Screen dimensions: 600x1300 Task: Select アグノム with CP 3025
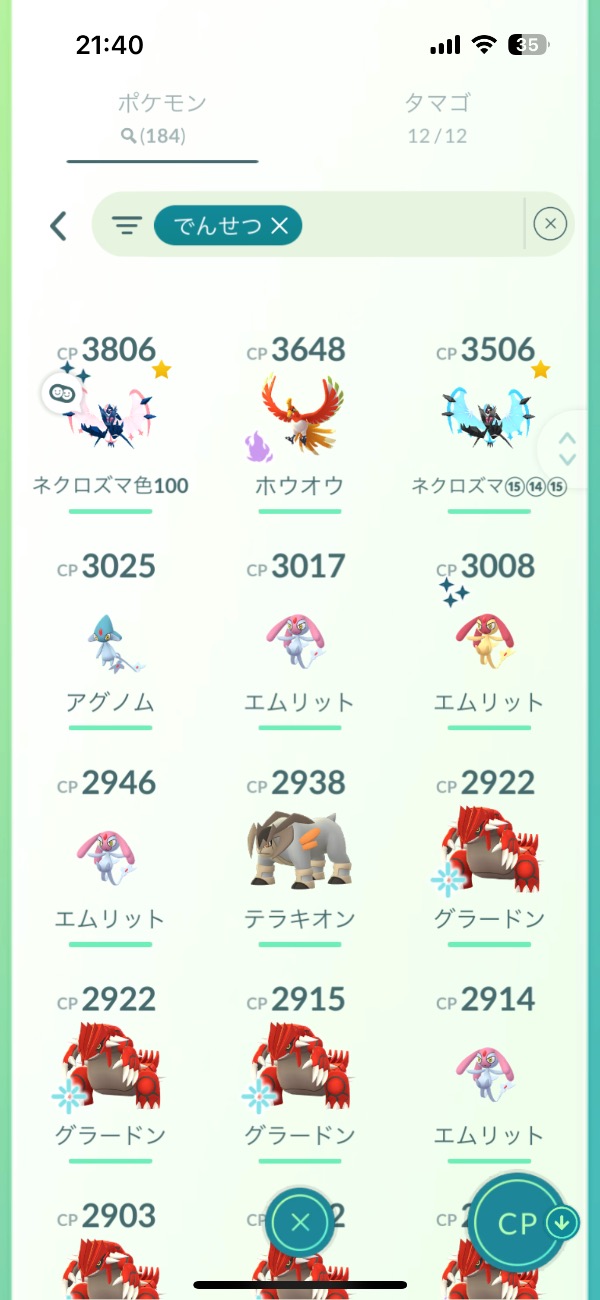pyautogui.click(x=110, y=640)
